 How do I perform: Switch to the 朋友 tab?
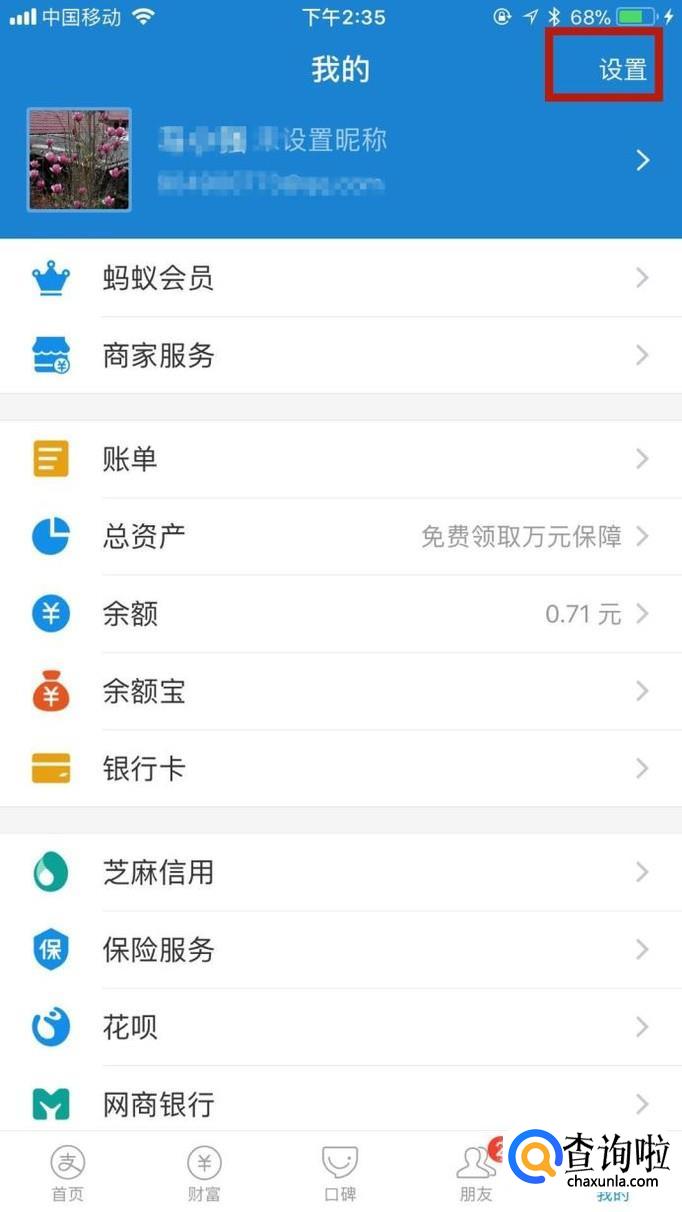pos(475,1172)
